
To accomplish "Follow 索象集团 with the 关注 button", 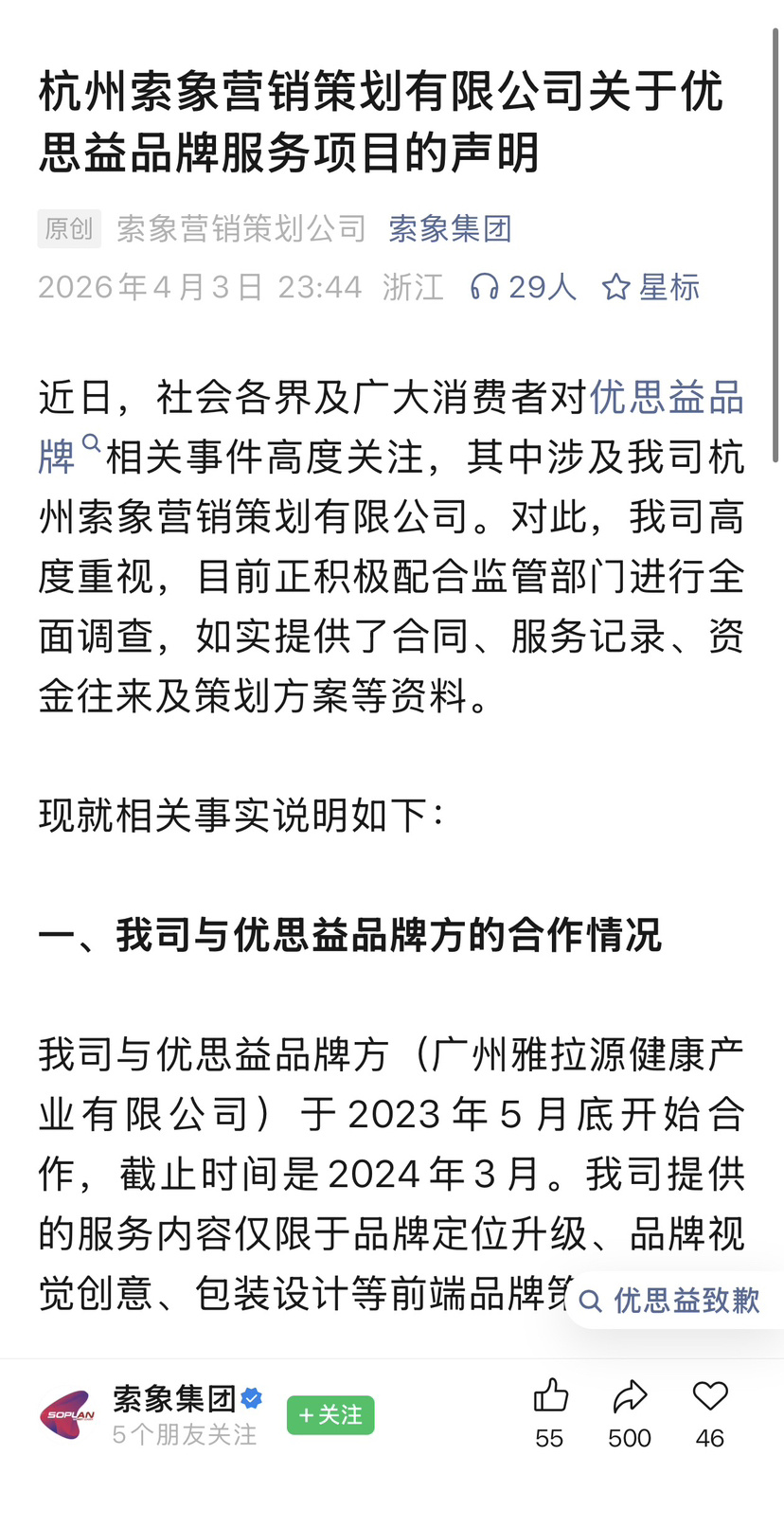I will (x=330, y=1415).
